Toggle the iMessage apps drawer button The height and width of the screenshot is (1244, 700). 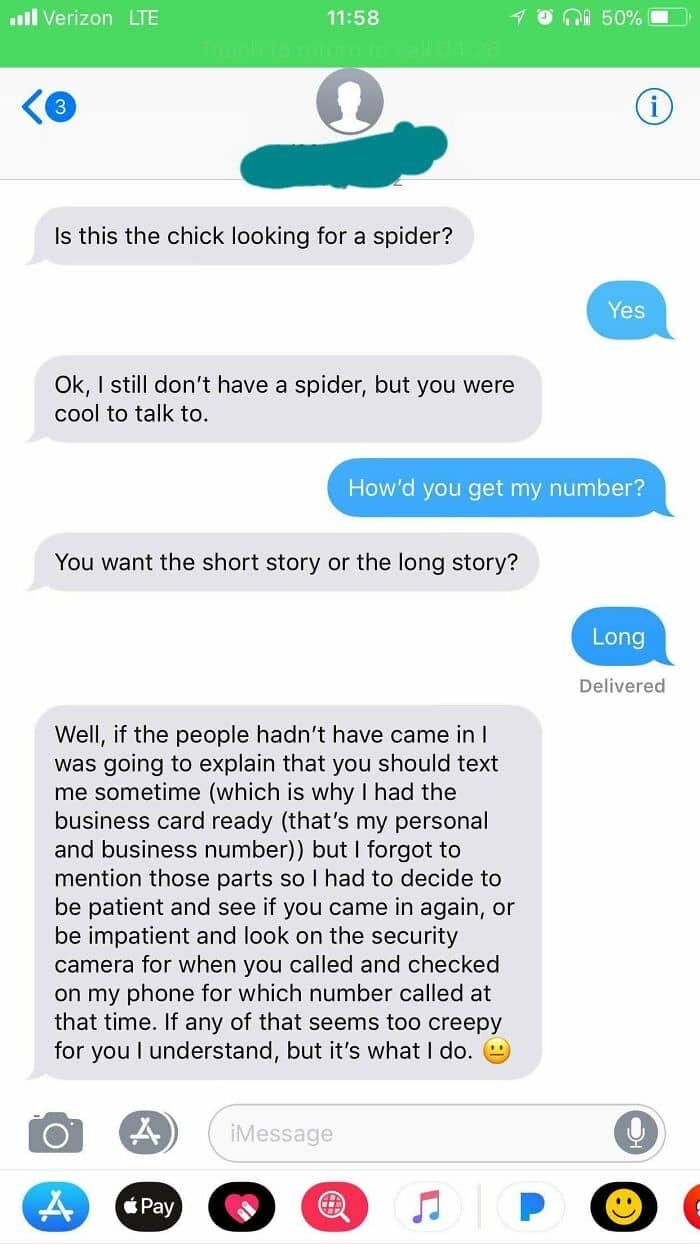[148, 1132]
